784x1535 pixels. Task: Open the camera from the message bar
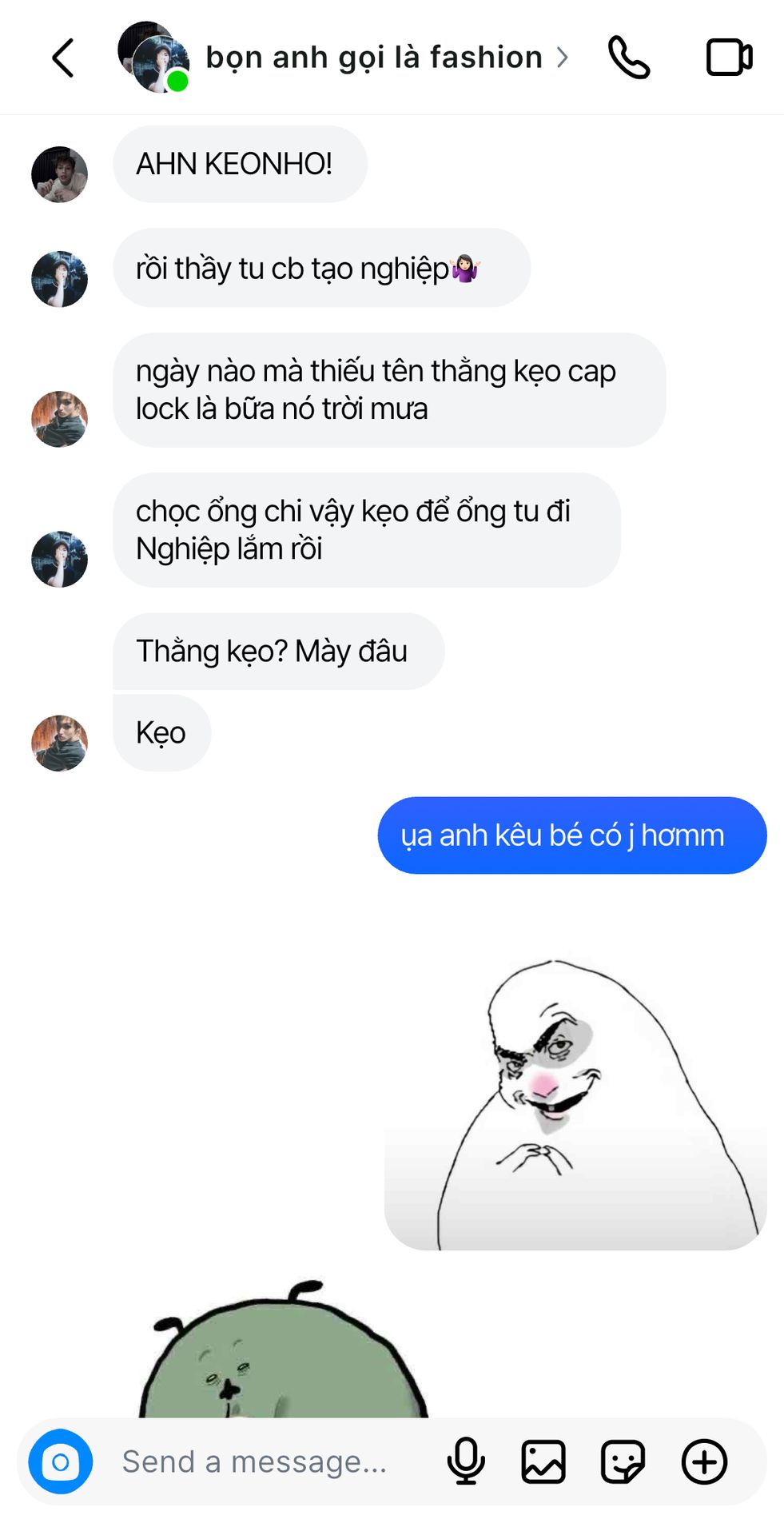61,1461
